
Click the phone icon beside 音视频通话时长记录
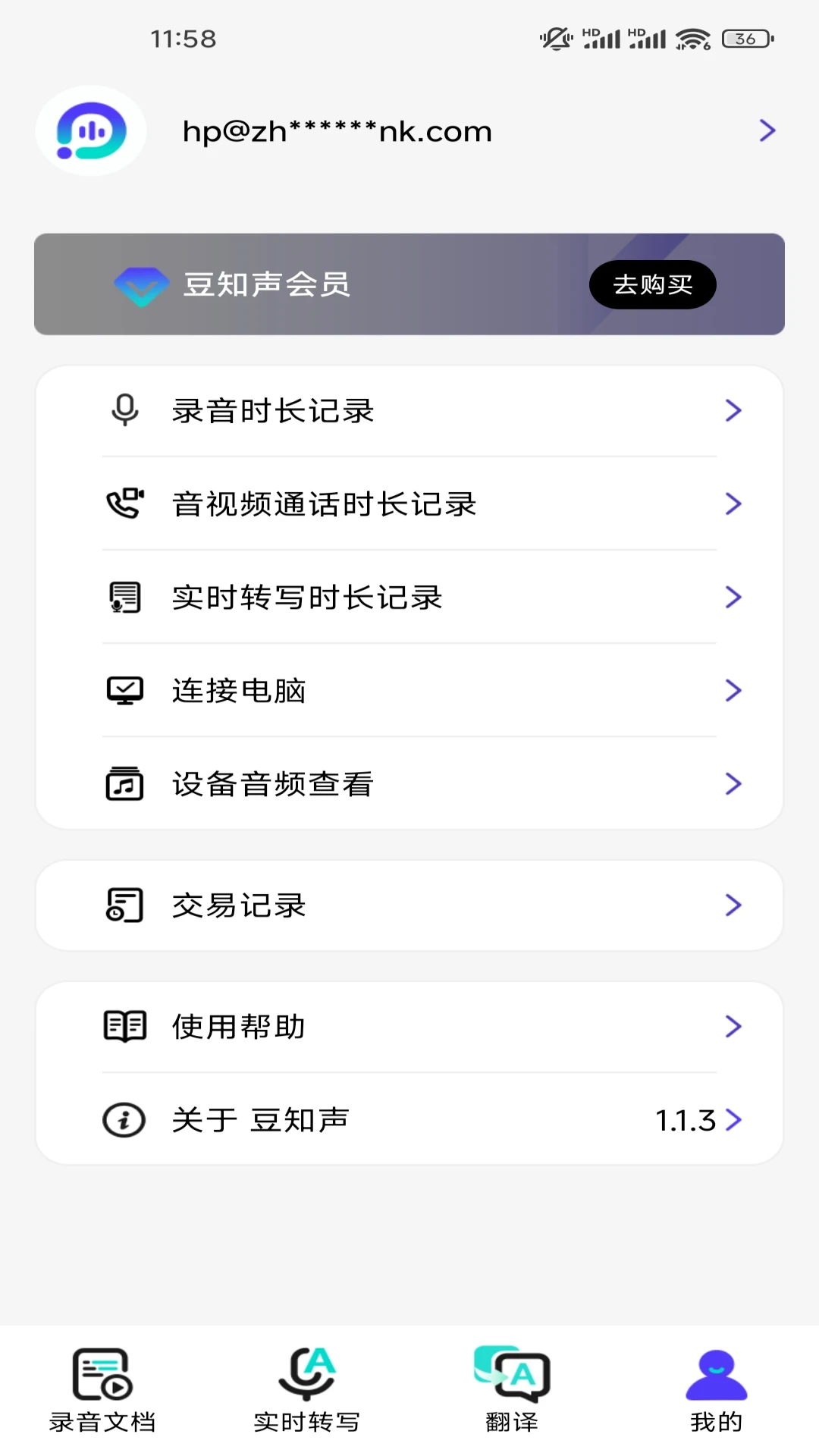tap(124, 504)
